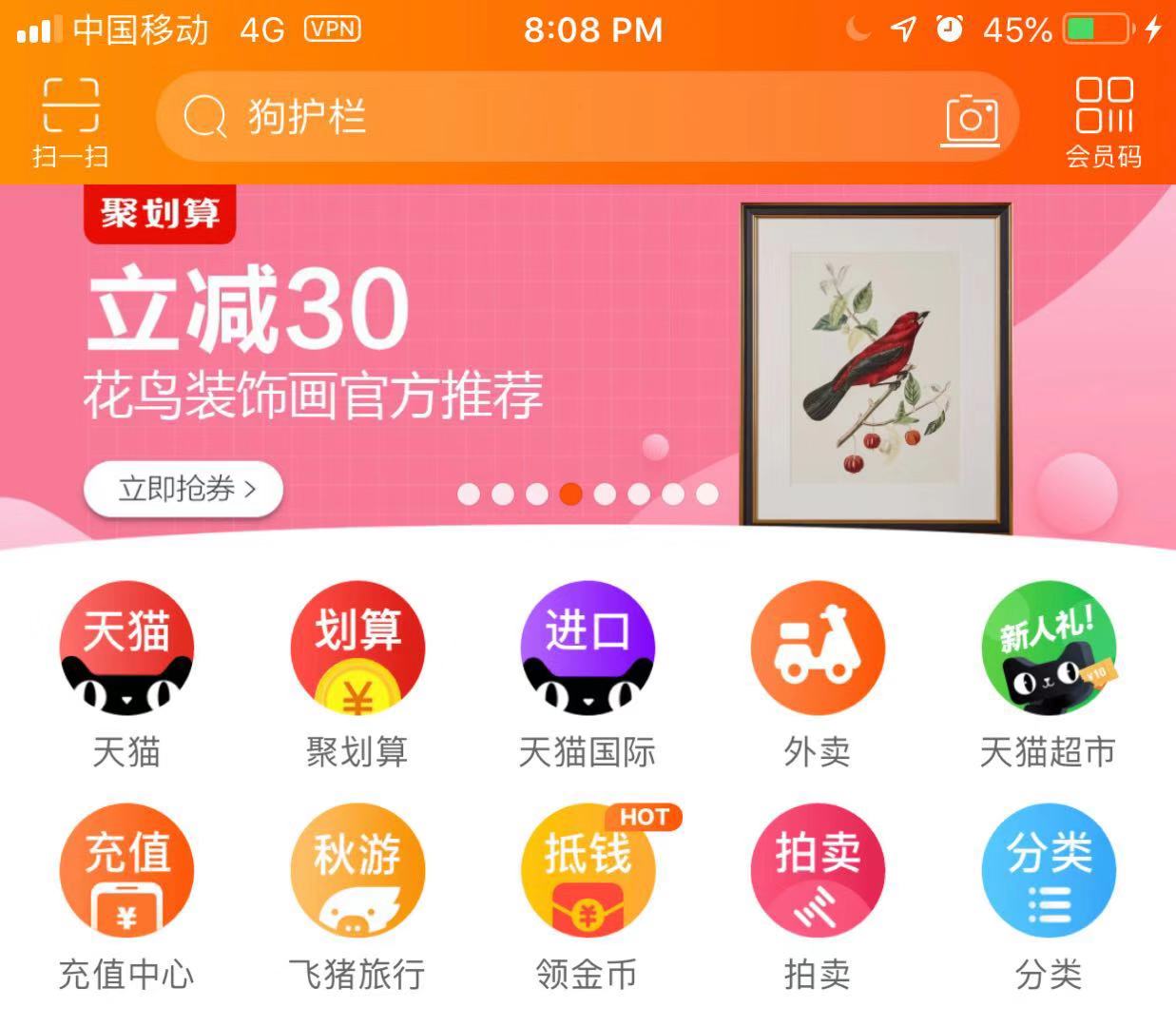
Task: Open the 会员码 member code
Action: point(1104,121)
